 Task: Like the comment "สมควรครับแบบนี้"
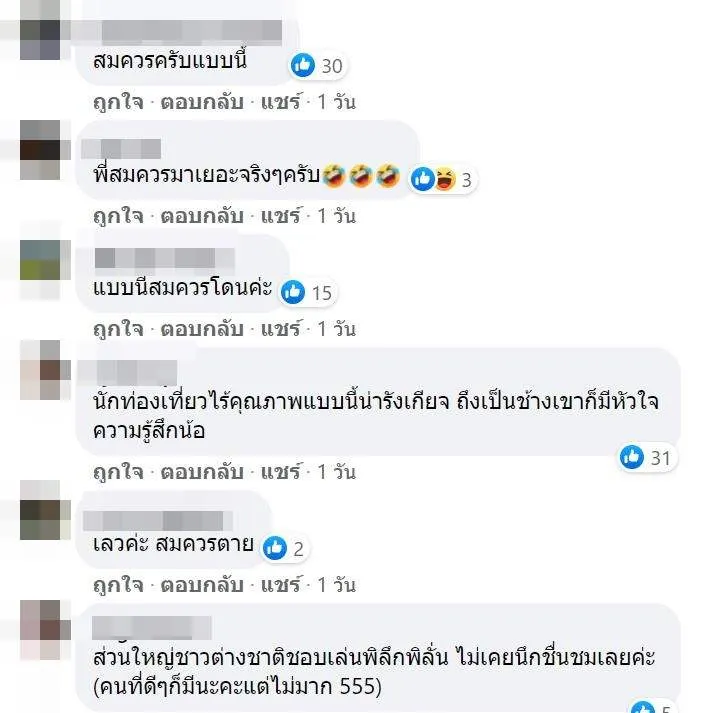tap(117, 102)
